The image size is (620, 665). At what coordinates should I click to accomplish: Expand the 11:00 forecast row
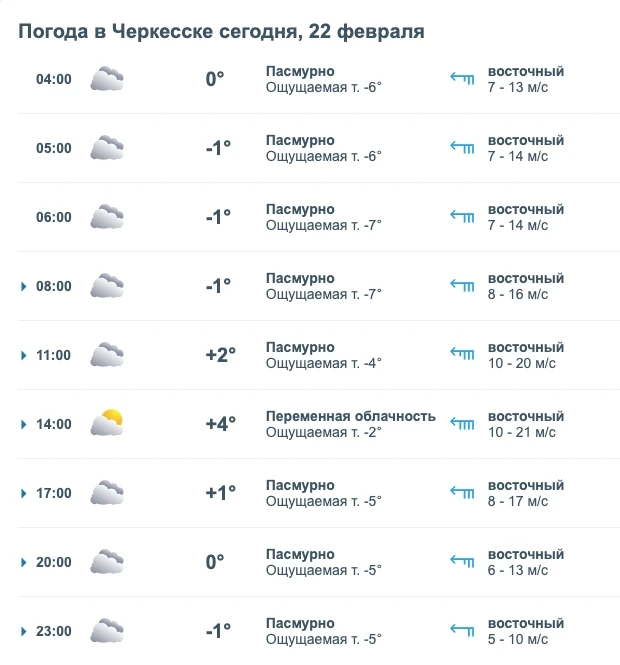click(x=23, y=356)
